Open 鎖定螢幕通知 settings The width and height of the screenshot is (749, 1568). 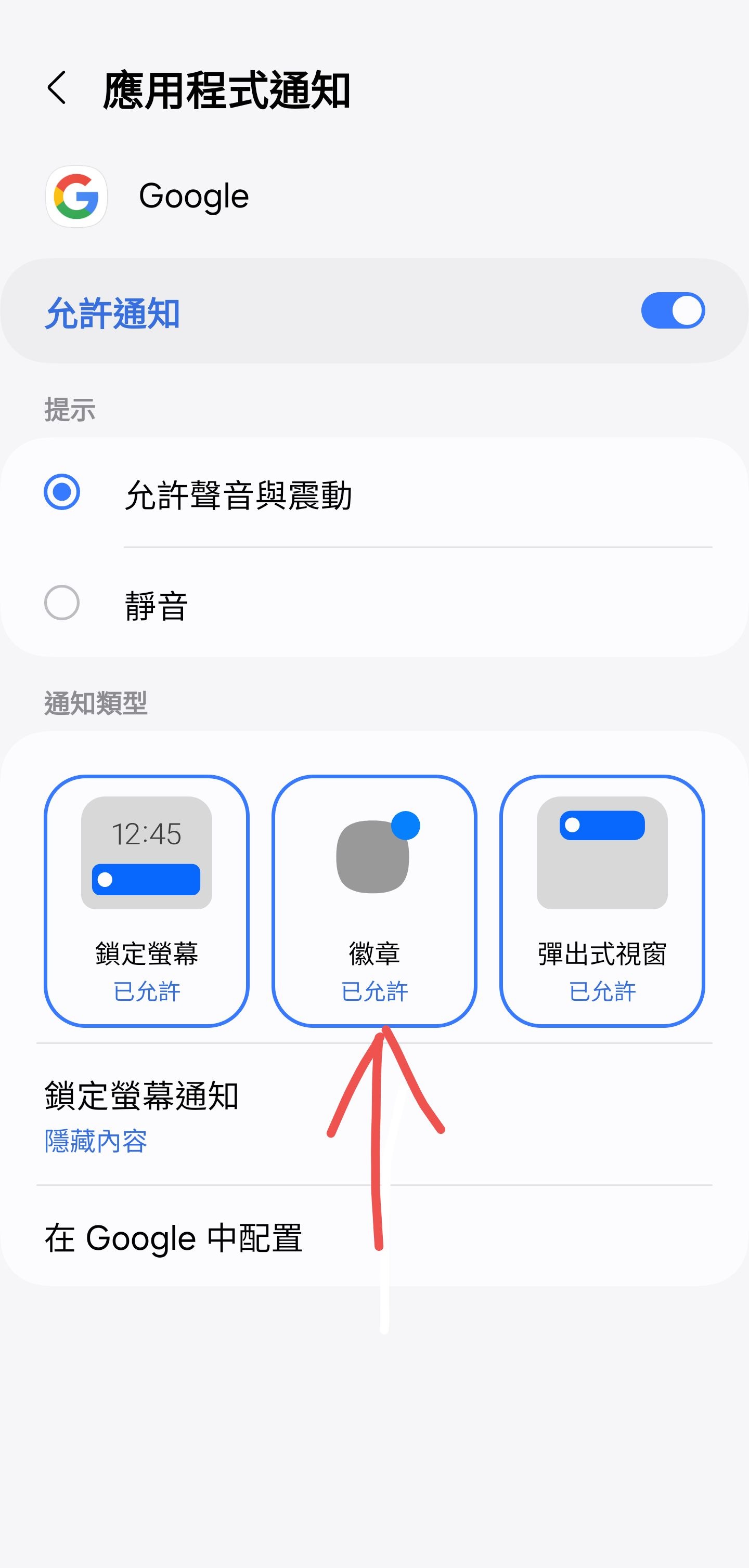[x=374, y=1115]
